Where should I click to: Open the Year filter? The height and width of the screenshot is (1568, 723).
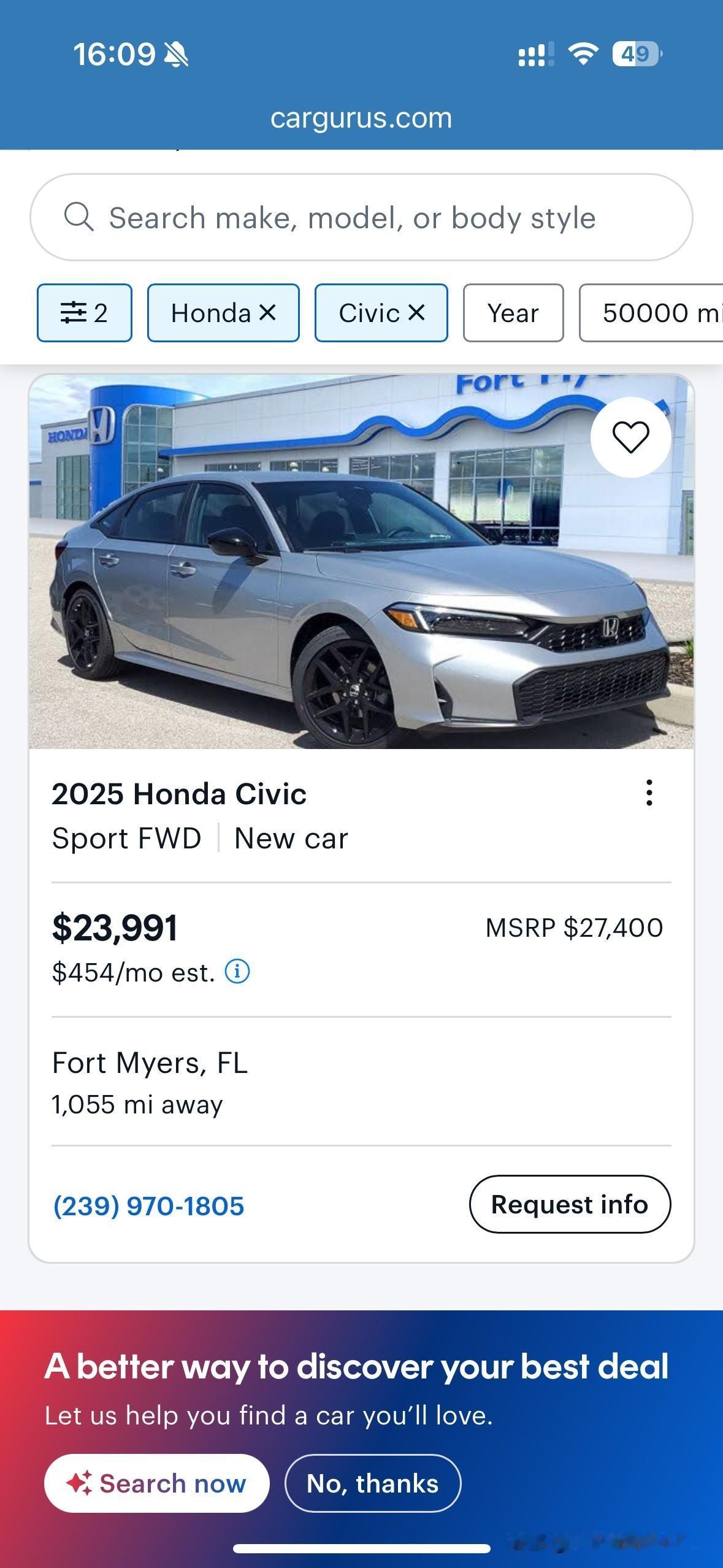[x=513, y=313]
